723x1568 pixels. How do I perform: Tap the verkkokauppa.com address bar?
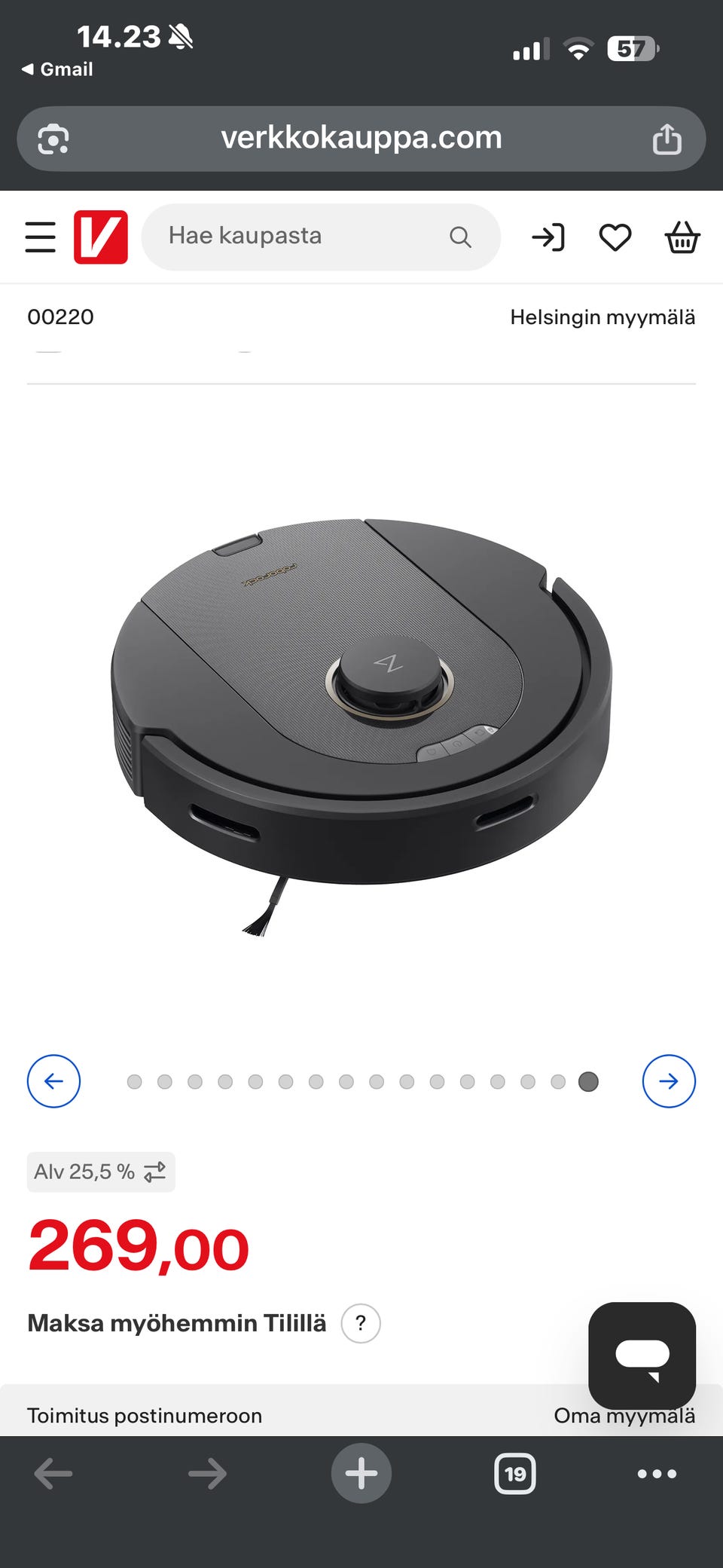361,139
